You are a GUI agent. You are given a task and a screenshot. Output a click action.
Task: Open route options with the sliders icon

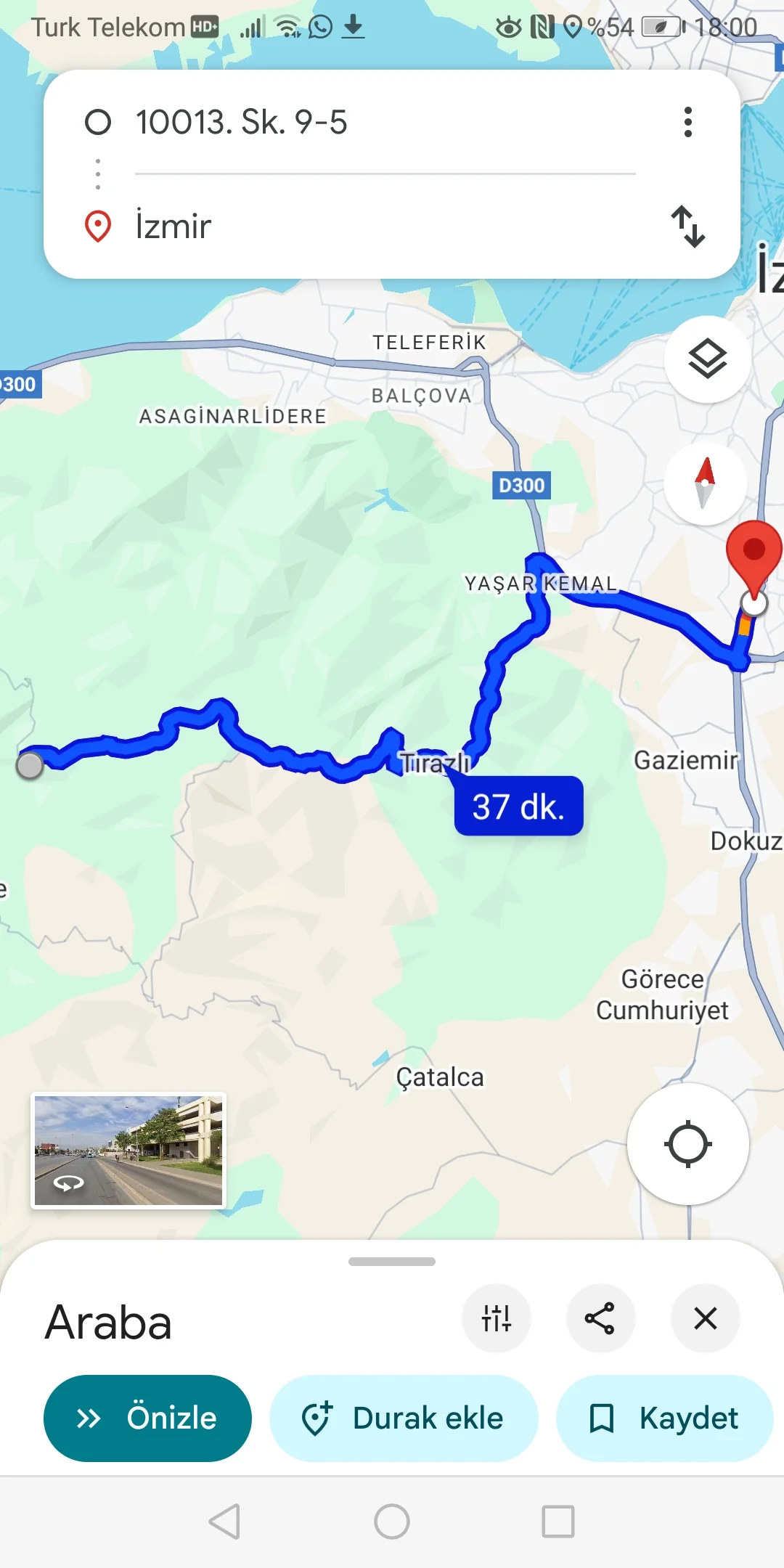pyautogui.click(x=497, y=1318)
